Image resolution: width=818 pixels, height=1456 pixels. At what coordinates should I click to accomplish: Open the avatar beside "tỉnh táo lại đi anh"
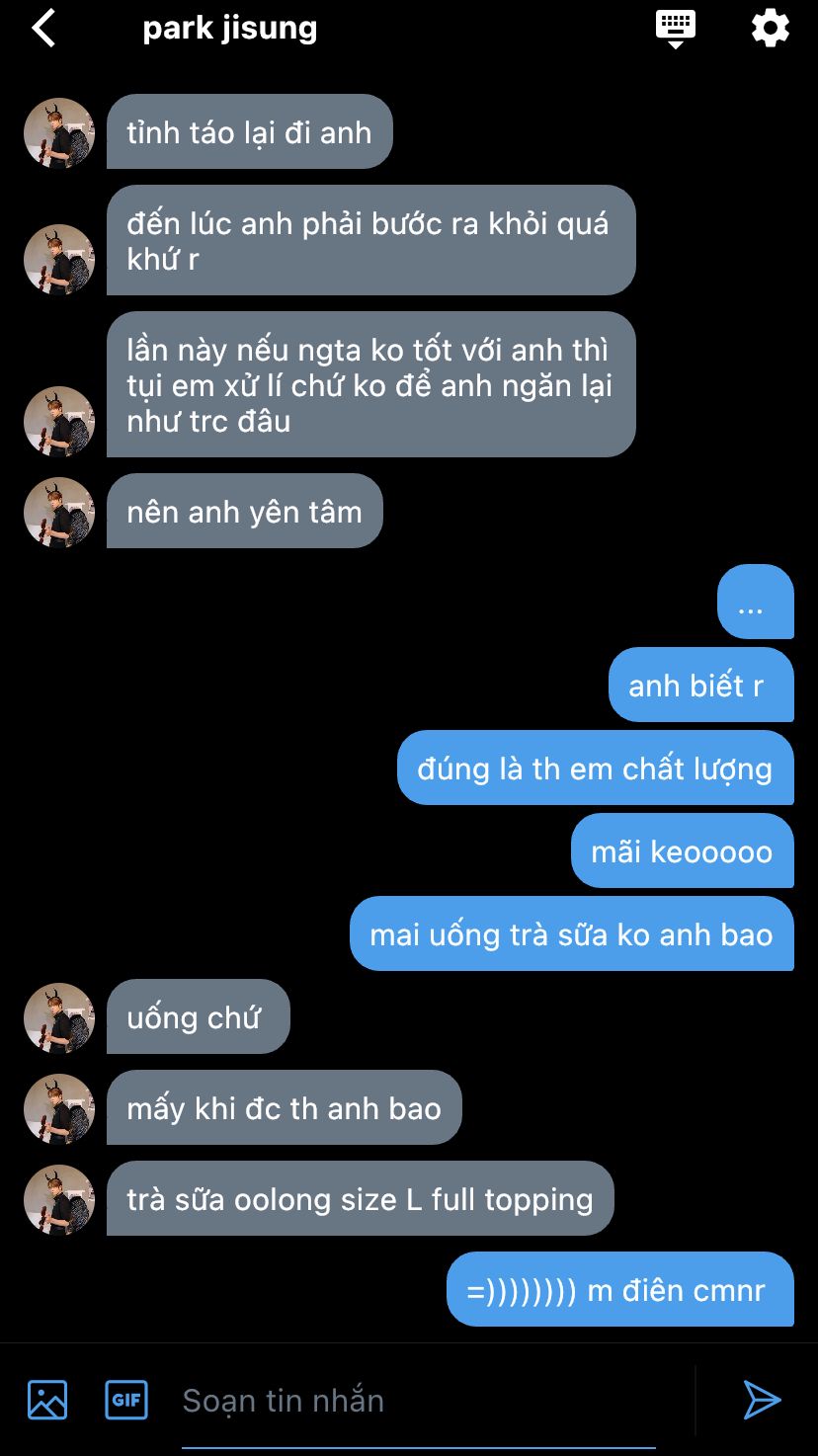pos(59,132)
